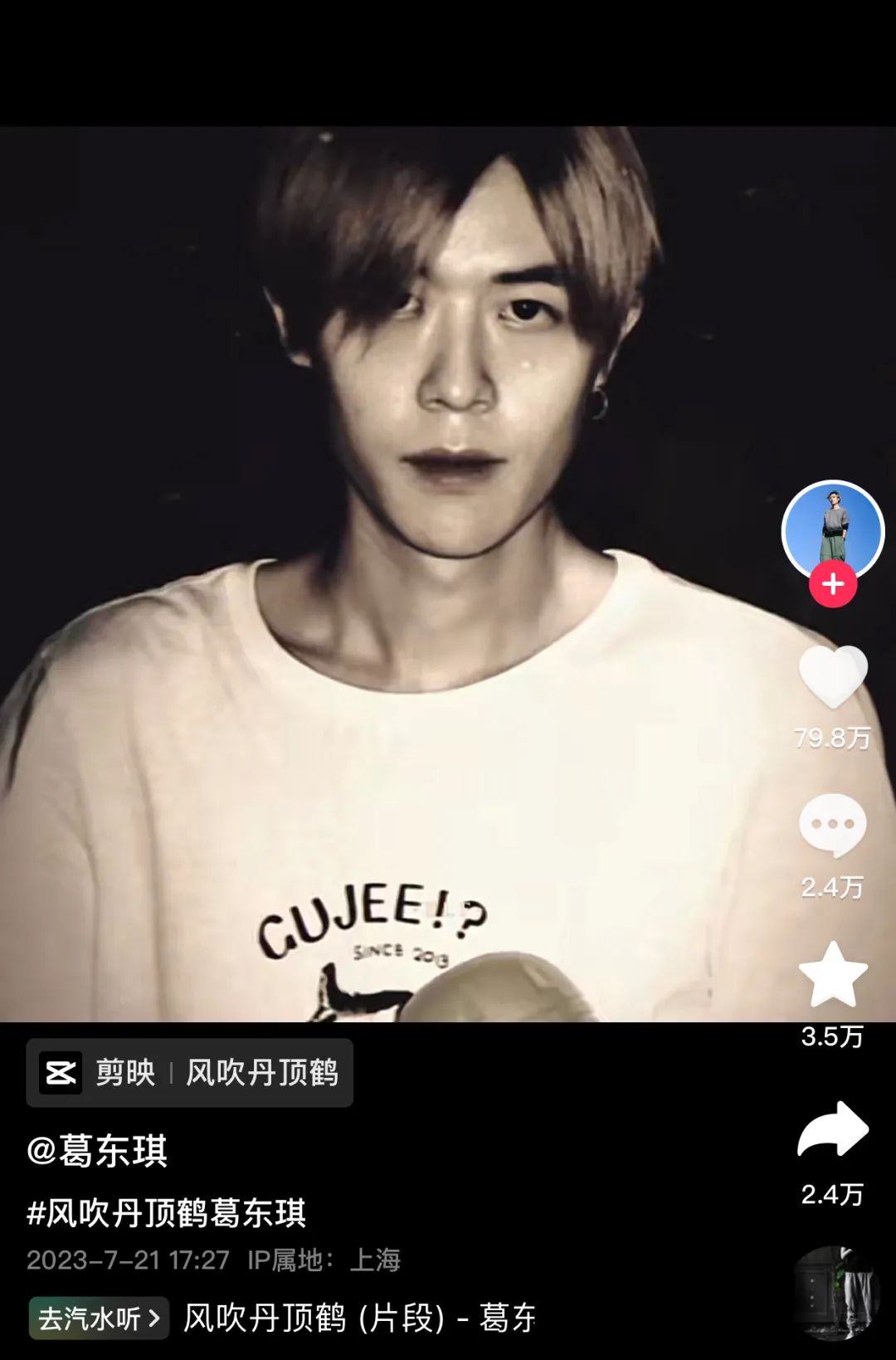Share this video with the arrow icon

click(x=833, y=1128)
